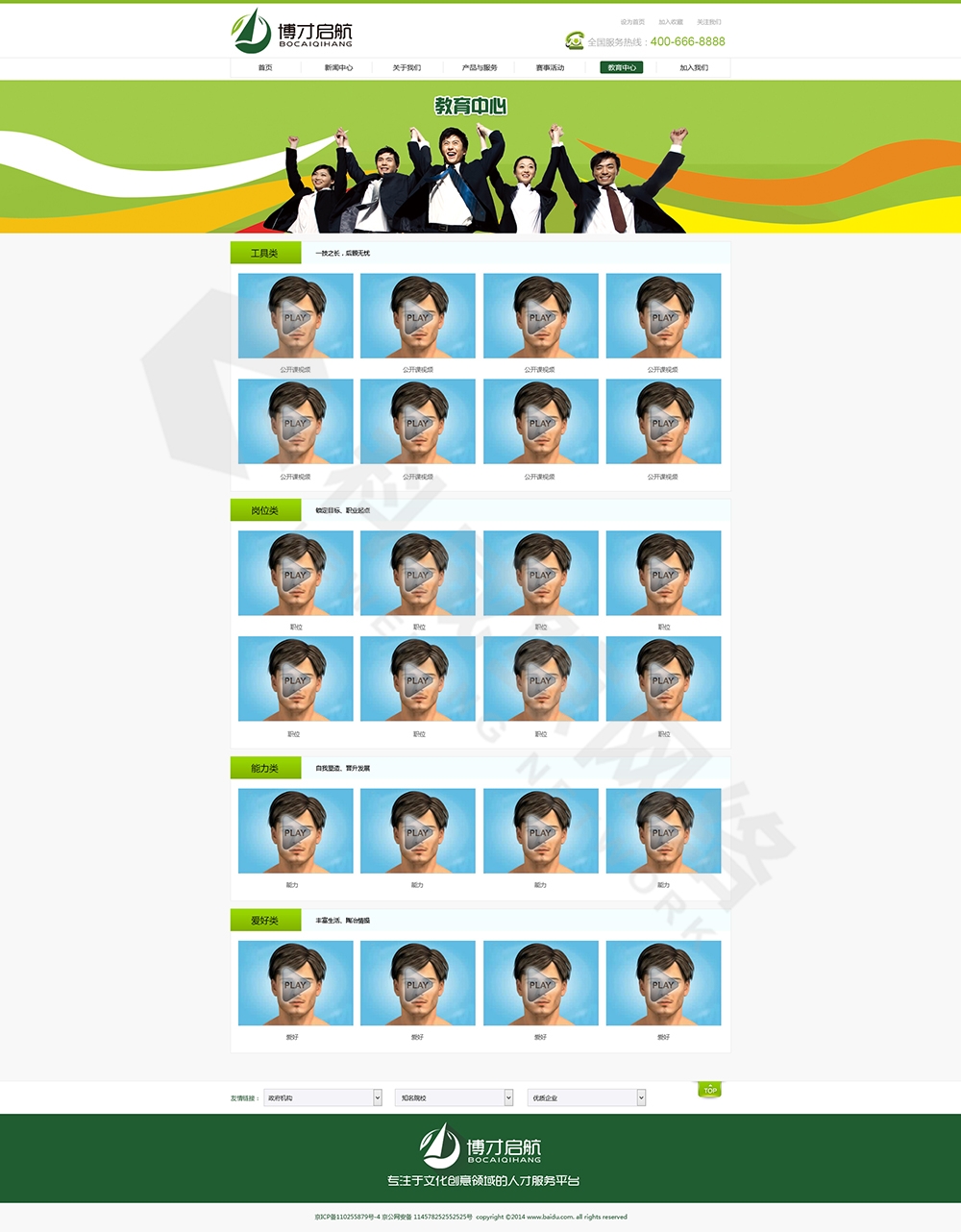Go to the 首页 nav tab

[x=265, y=68]
